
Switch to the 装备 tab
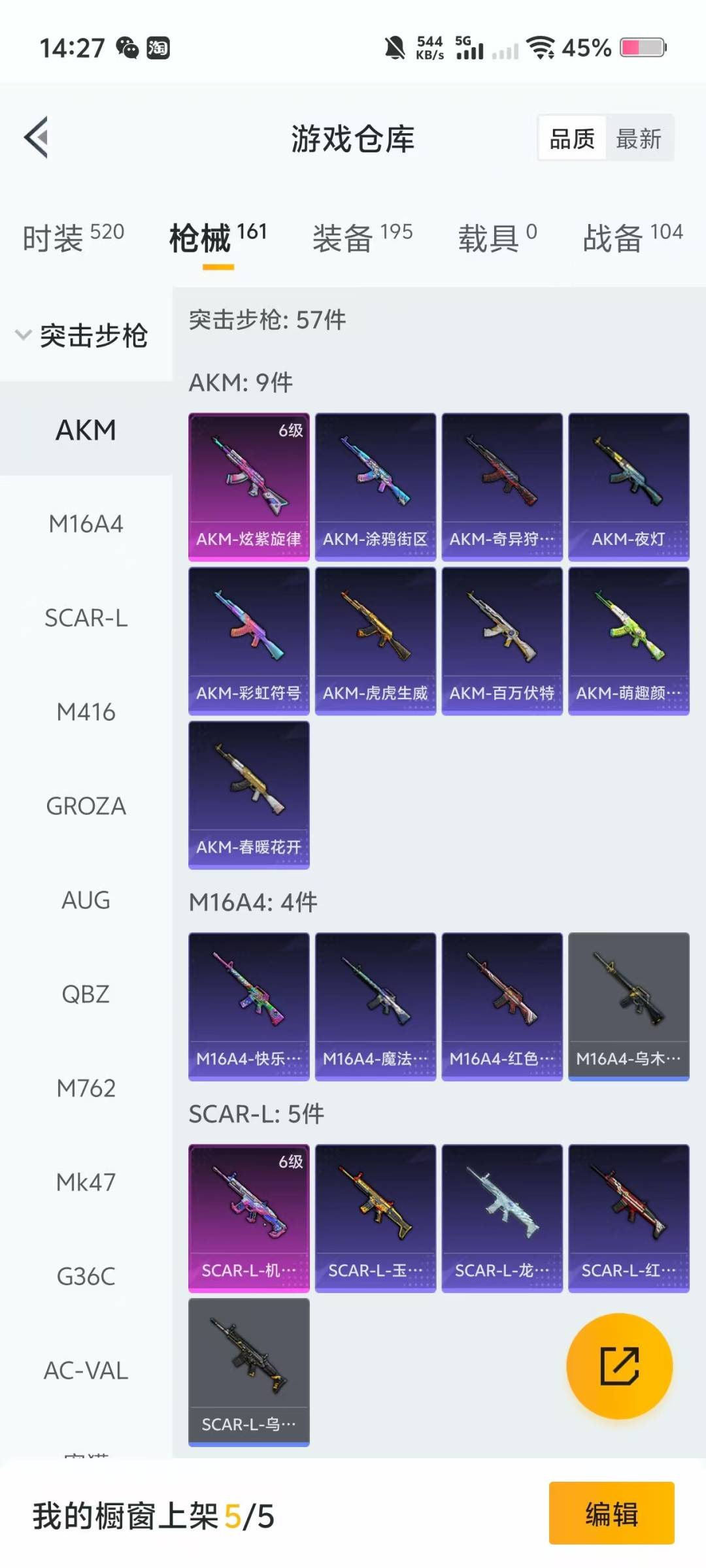[362, 237]
